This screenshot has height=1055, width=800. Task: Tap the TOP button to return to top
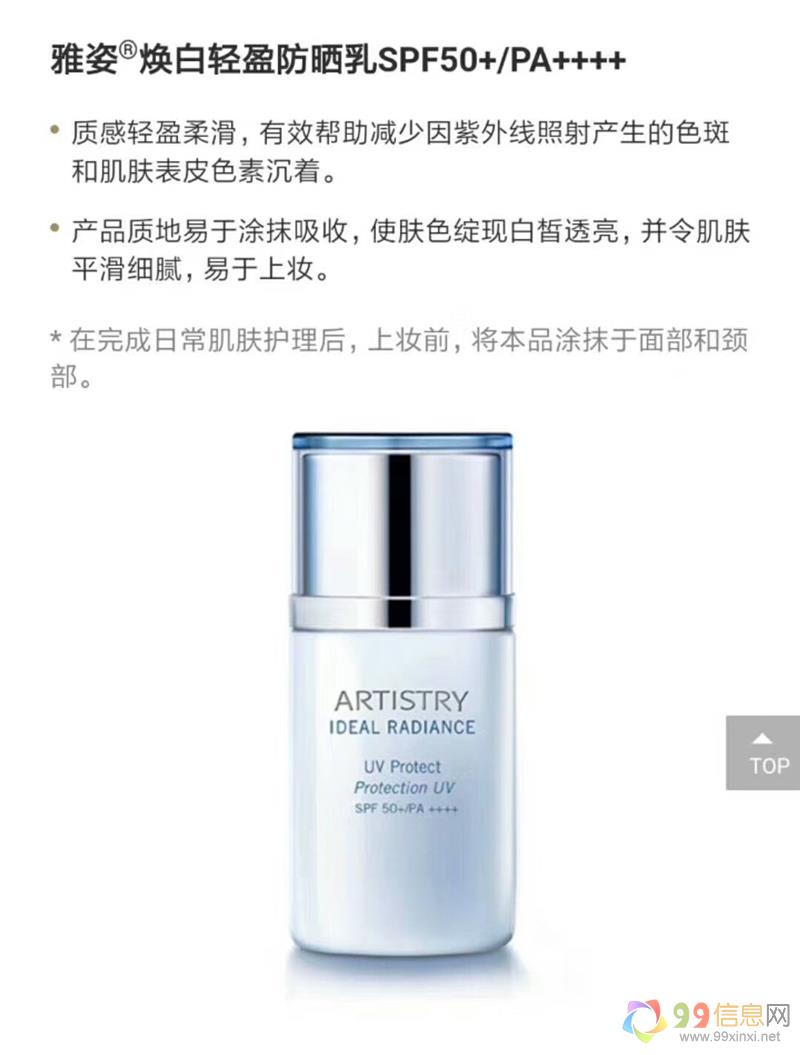(764, 753)
